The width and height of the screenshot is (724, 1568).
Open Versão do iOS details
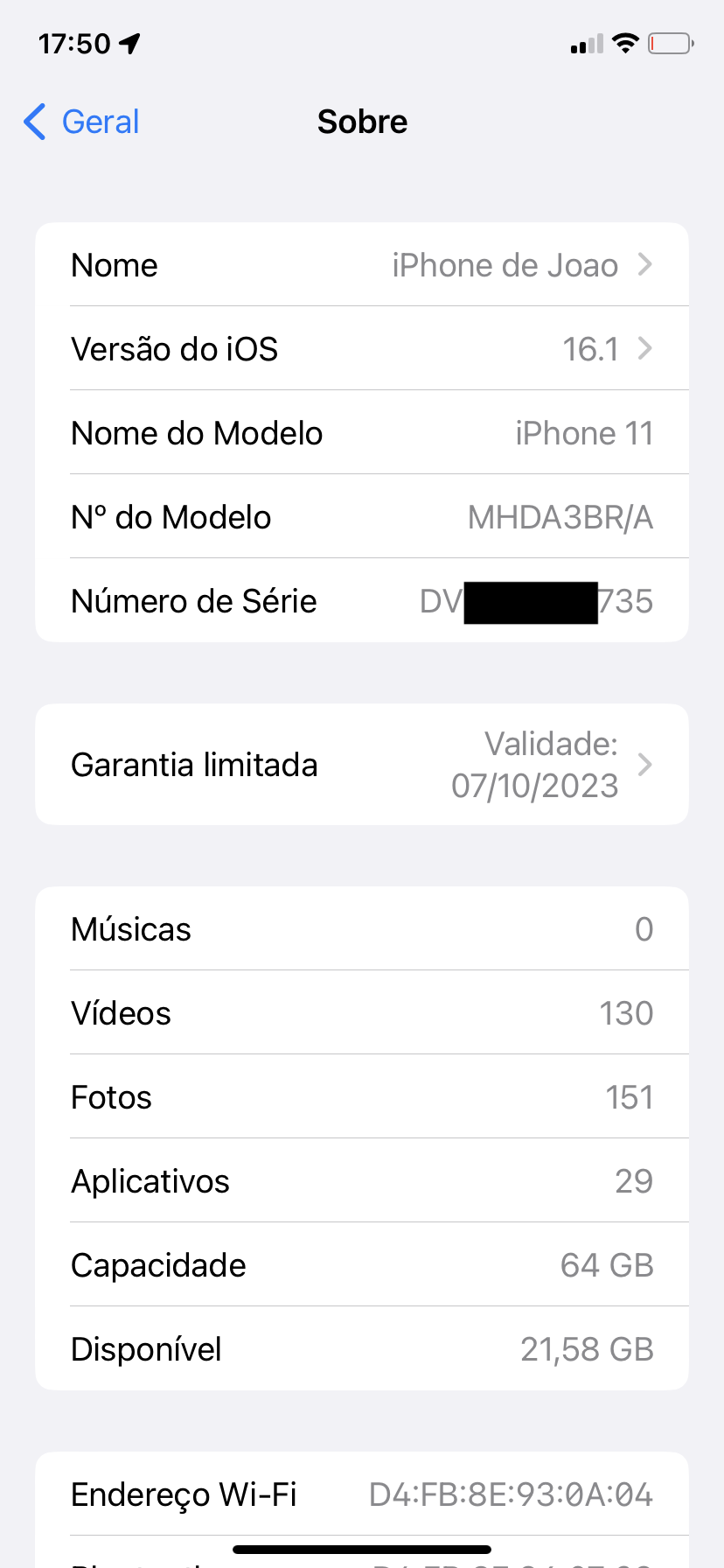coord(362,349)
